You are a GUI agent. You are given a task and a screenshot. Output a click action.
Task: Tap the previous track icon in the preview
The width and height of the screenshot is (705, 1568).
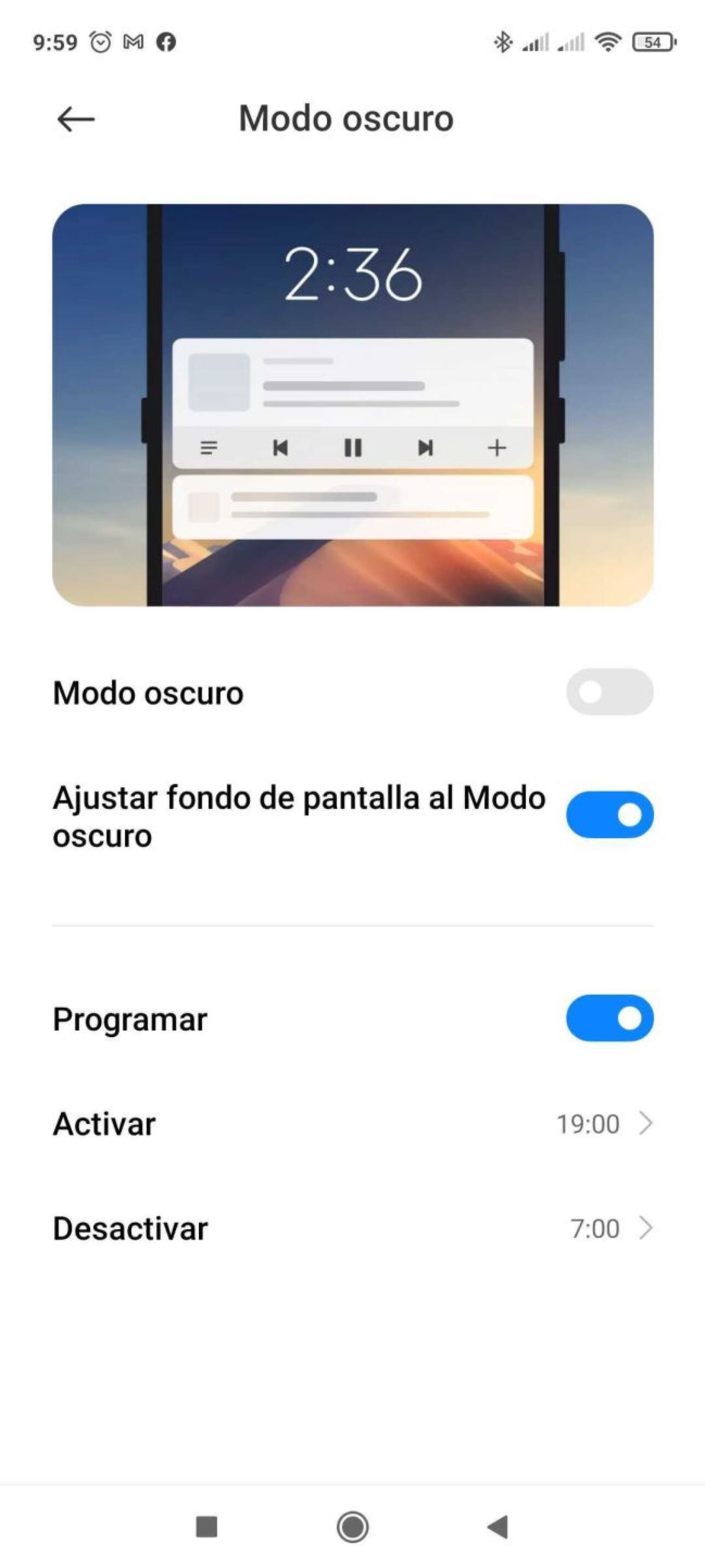coord(281,448)
